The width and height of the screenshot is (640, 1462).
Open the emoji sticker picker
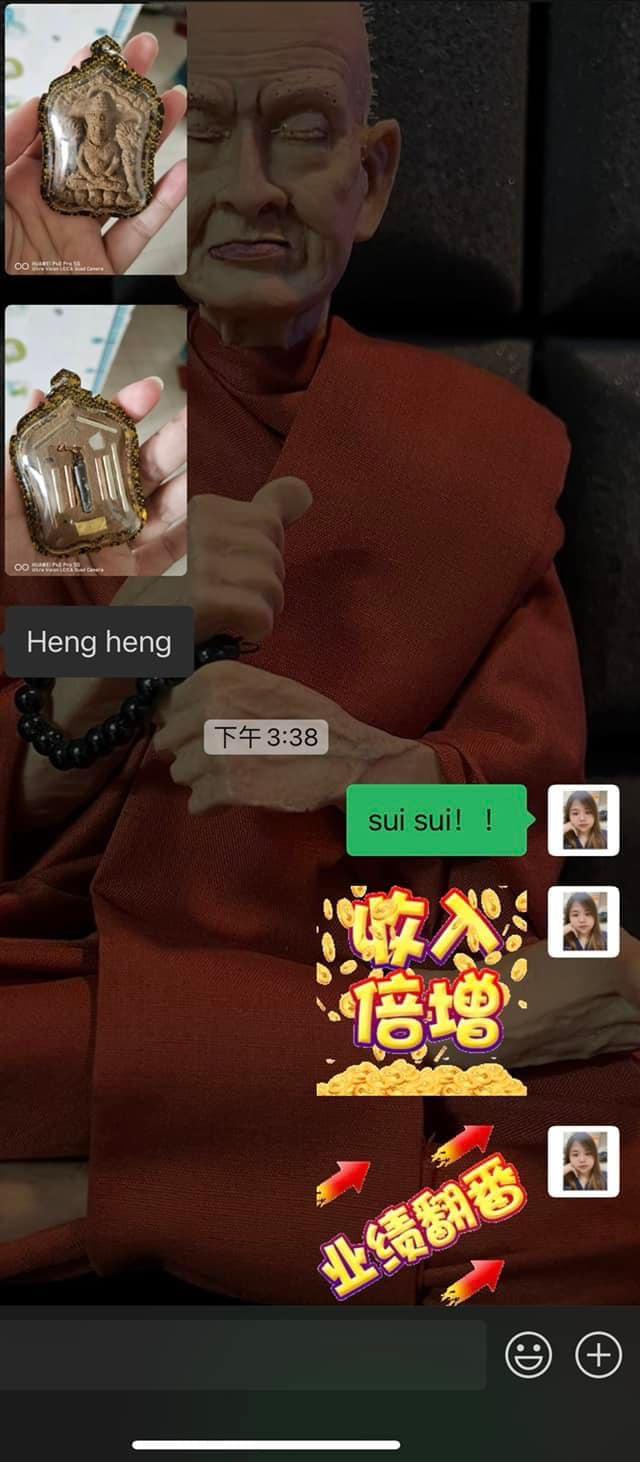(x=529, y=1355)
